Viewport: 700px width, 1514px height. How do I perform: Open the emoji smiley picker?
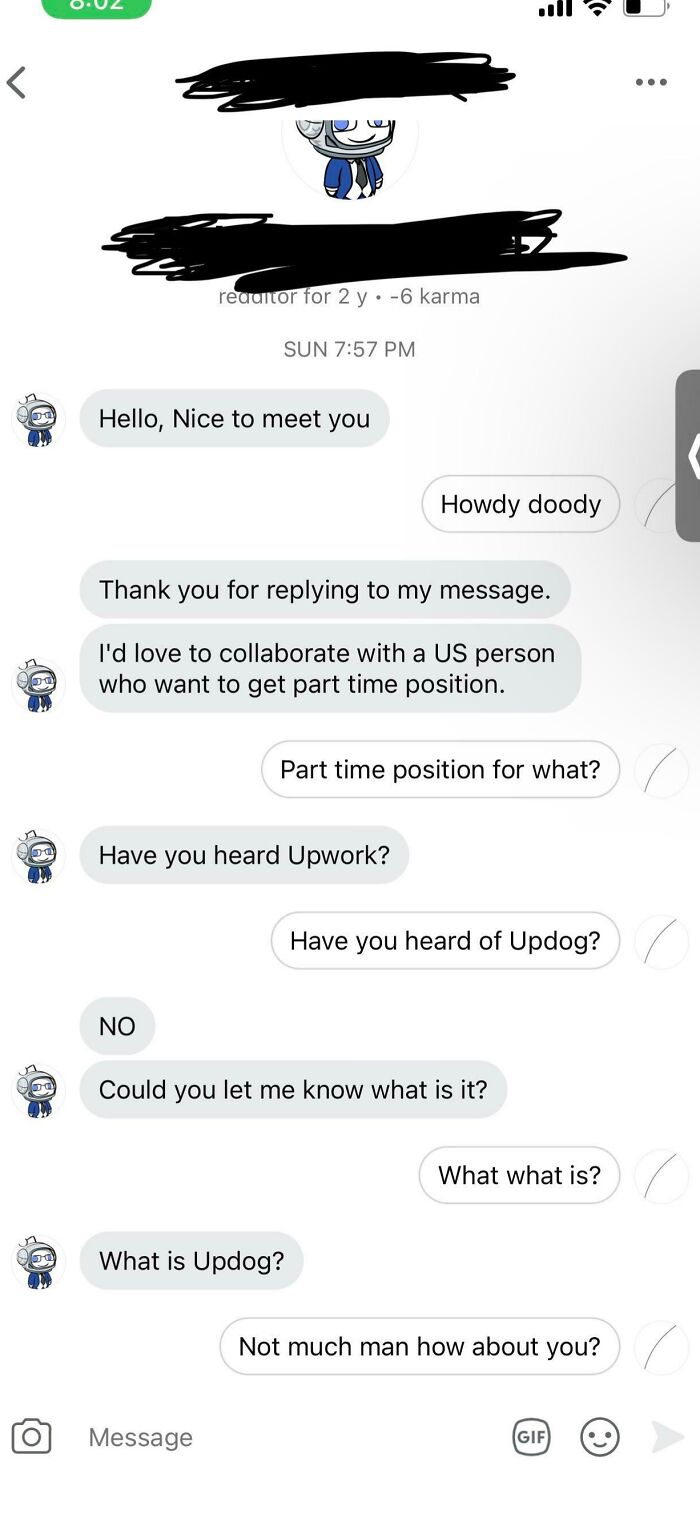pyautogui.click(x=600, y=1437)
